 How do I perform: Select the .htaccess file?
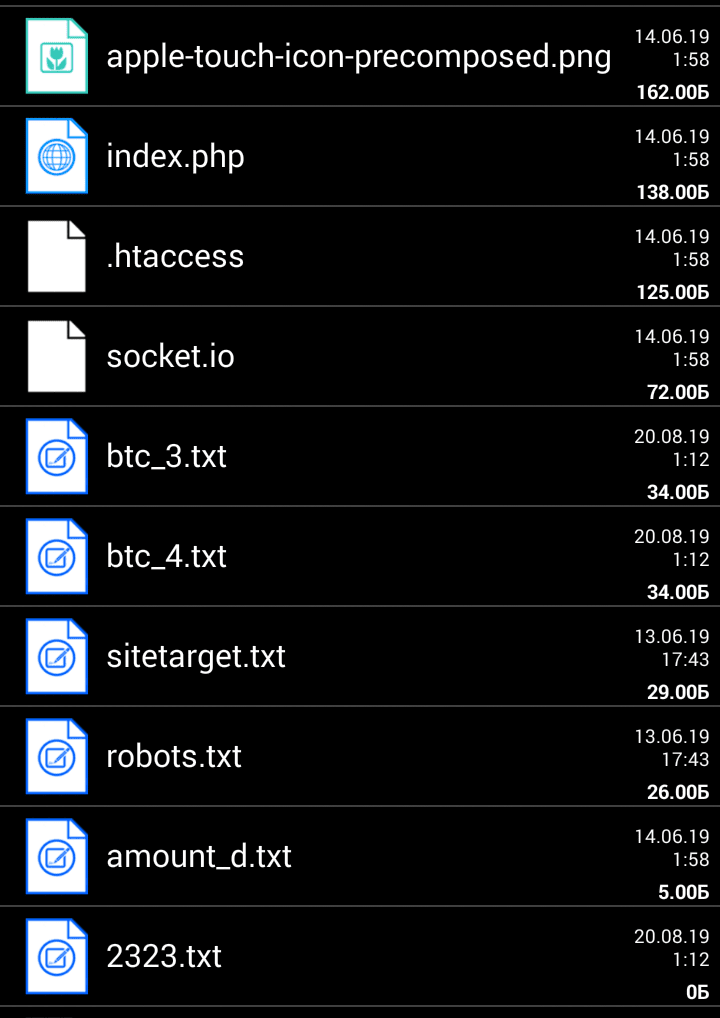tap(175, 257)
